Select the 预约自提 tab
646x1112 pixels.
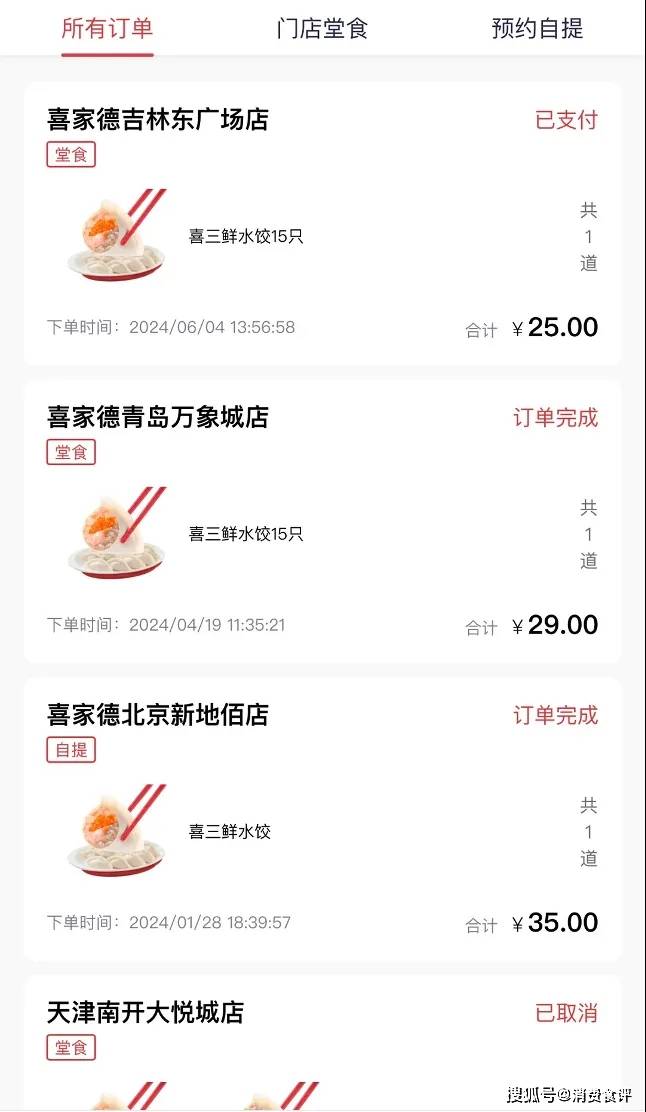[537, 28]
